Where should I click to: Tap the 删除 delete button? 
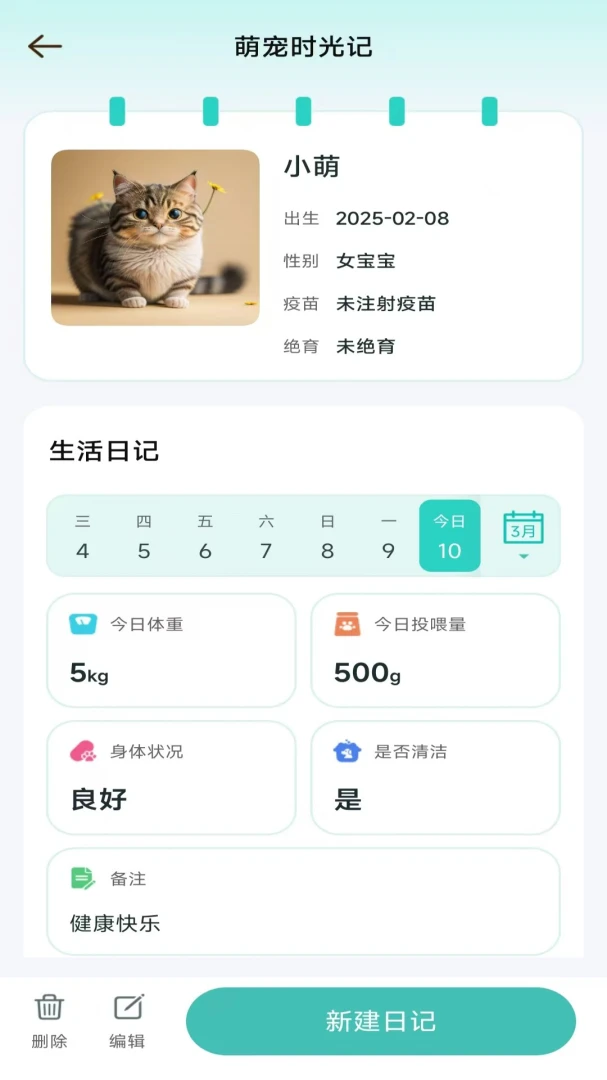tap(50, 1021)
